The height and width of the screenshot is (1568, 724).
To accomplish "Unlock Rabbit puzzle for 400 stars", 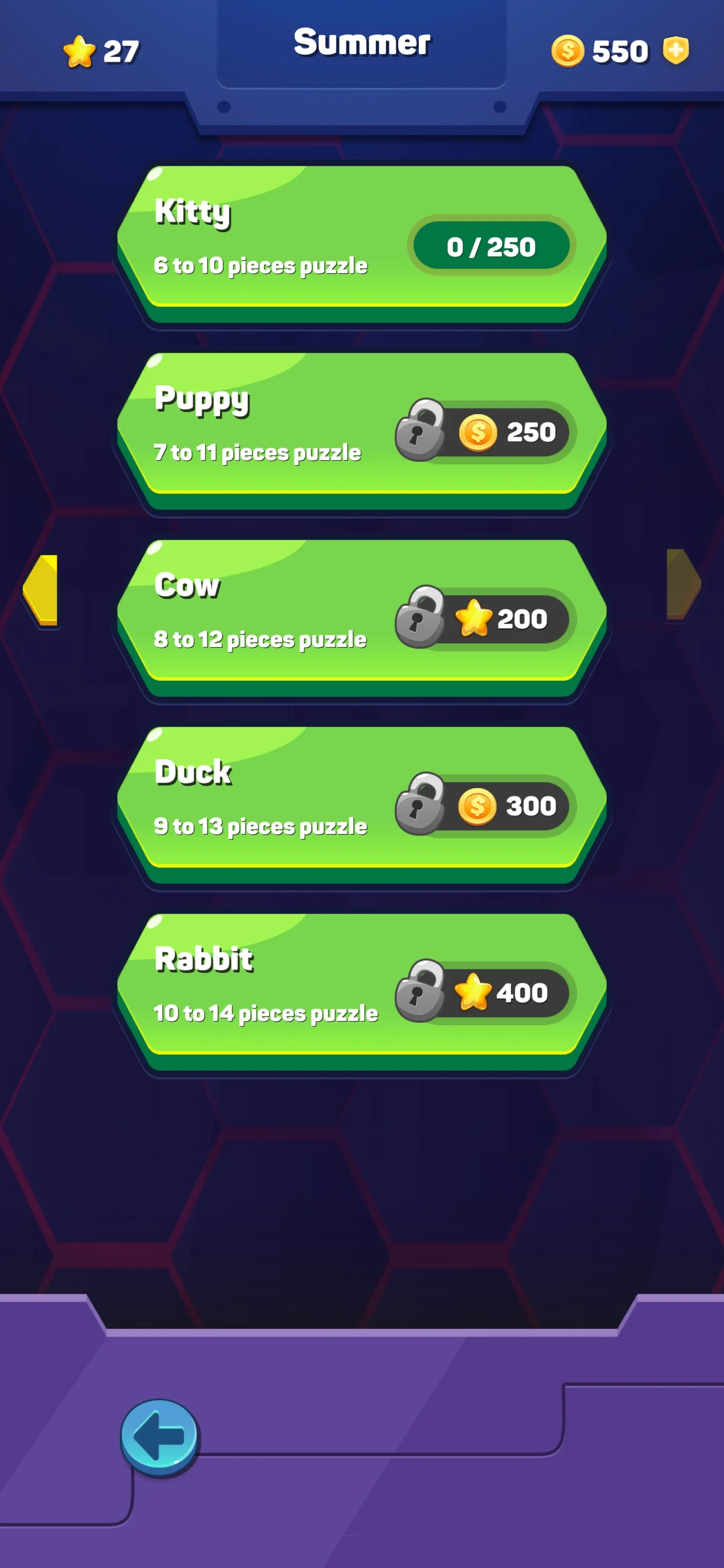I will point(485,992).
